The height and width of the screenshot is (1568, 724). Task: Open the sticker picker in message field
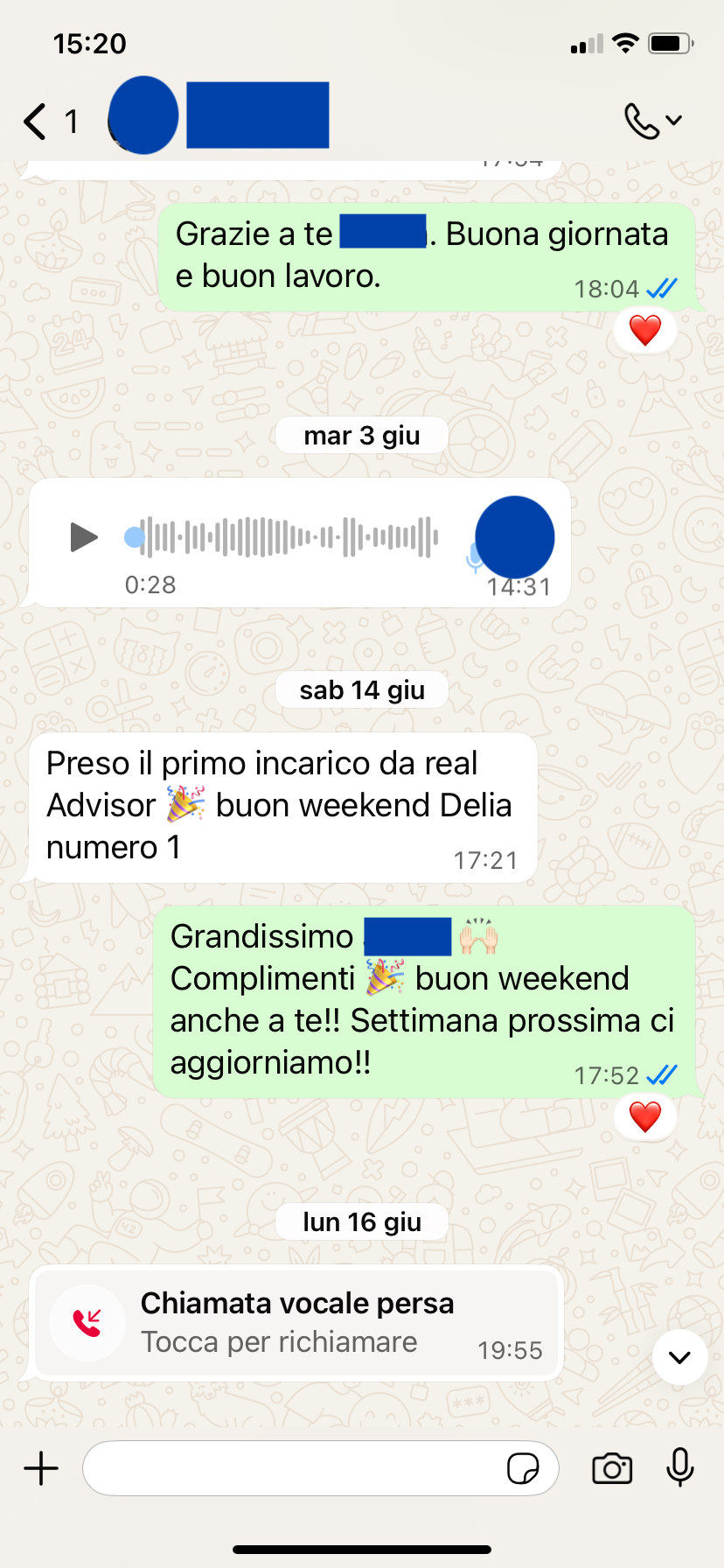523,1468
